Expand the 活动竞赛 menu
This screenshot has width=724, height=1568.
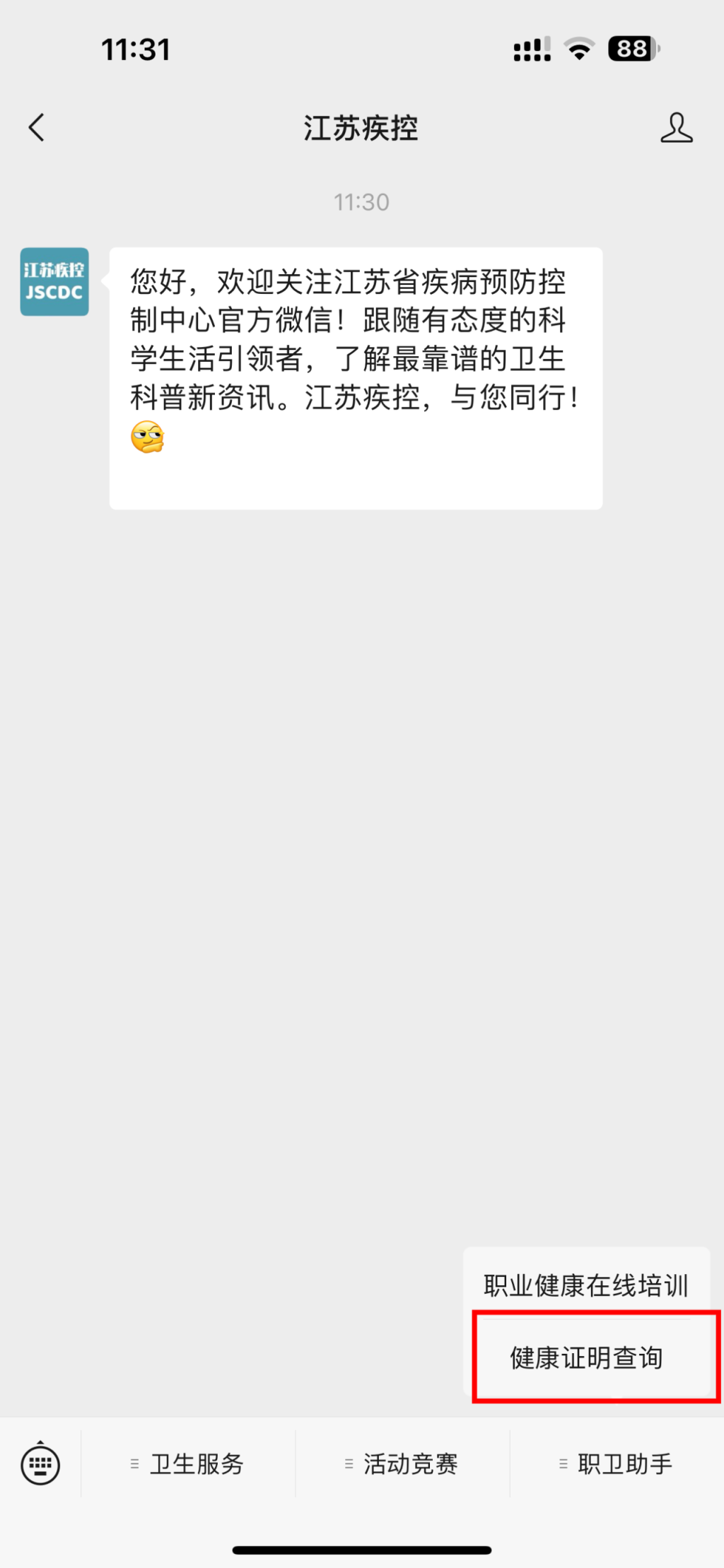[402, 1463]
